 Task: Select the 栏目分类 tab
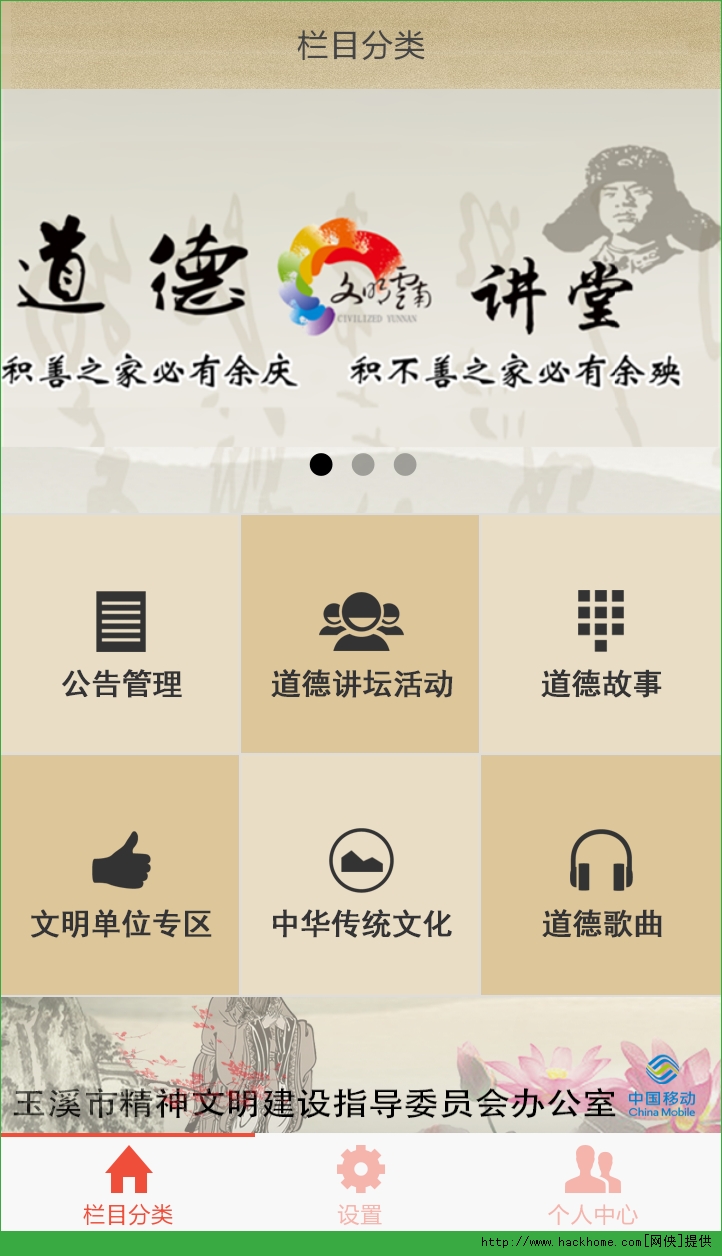[x=128, y=1185]
